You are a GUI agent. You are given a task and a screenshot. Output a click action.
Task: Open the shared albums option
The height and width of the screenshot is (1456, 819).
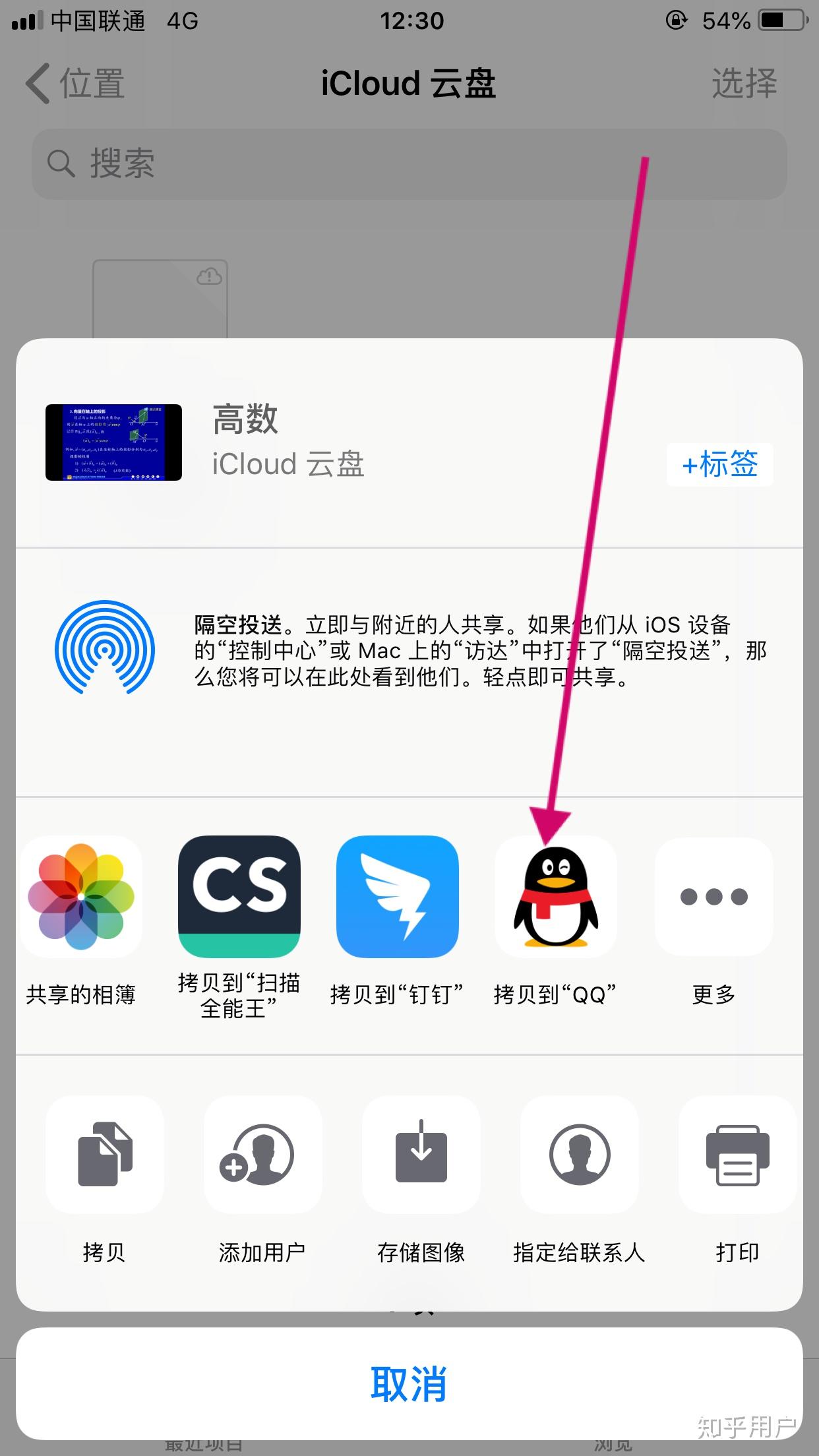pos(81,895)
